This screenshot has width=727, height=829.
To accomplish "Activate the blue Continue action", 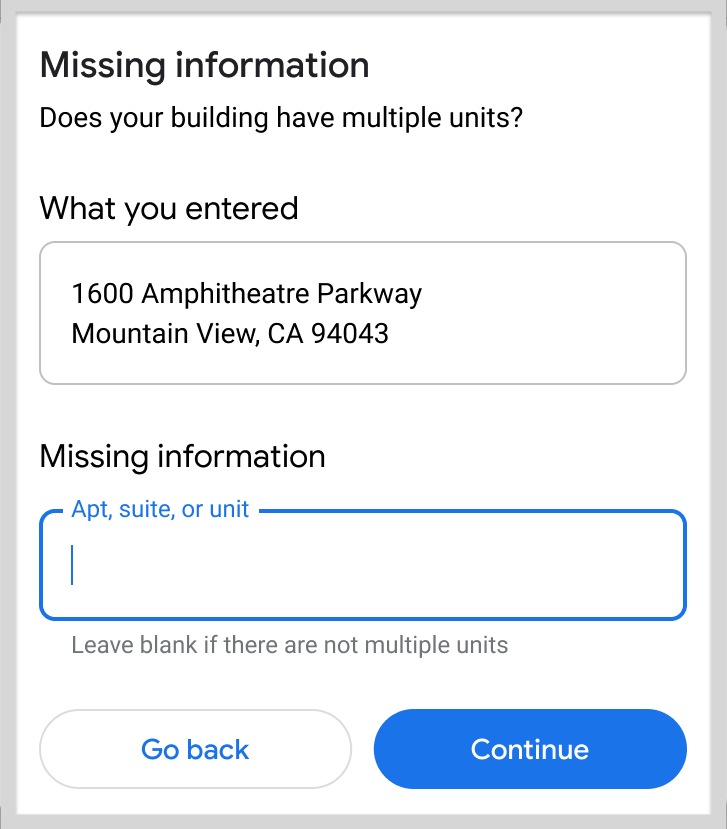I will [x=529, y=748].
